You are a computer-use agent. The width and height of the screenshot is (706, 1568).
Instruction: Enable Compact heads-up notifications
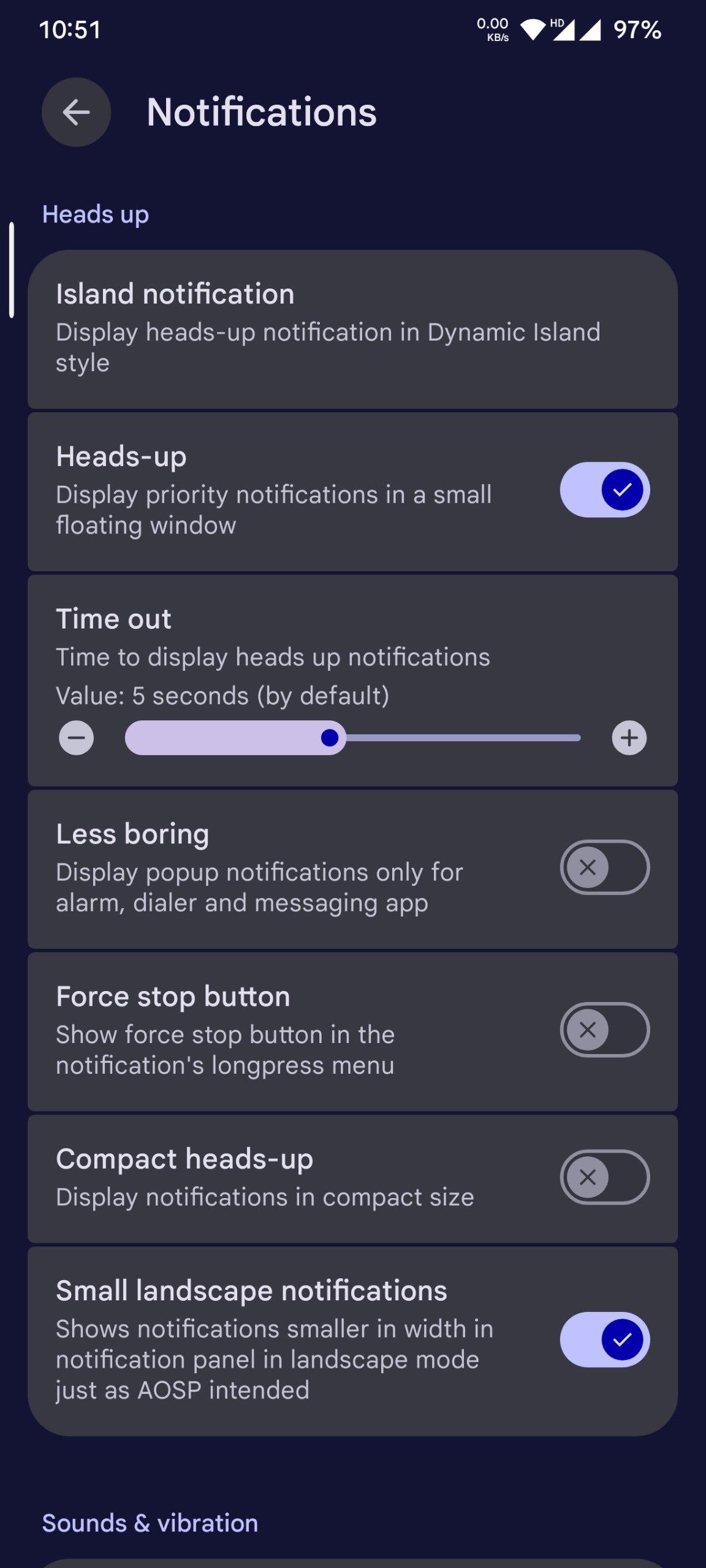[604, 1177]
